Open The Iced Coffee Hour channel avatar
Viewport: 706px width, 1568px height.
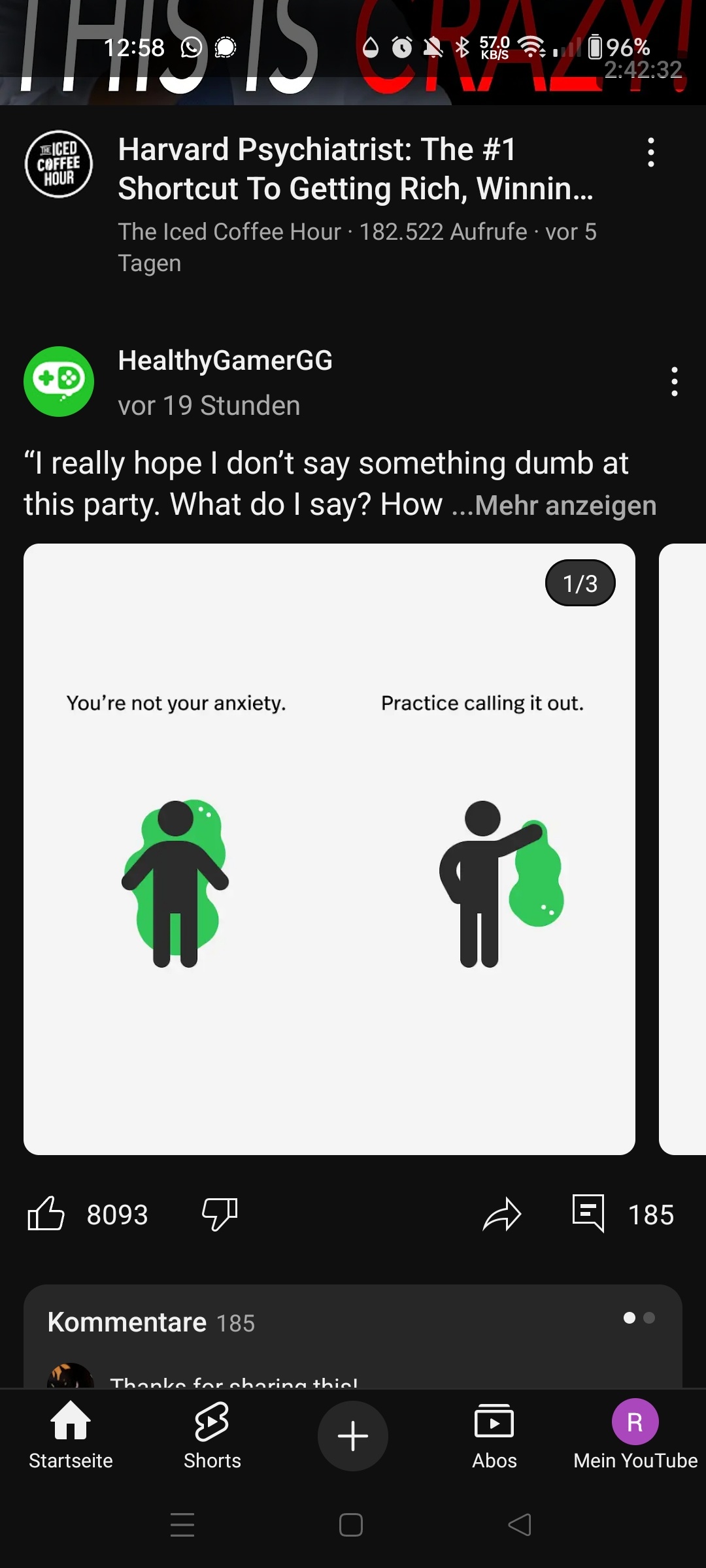(x=59, y=164)
